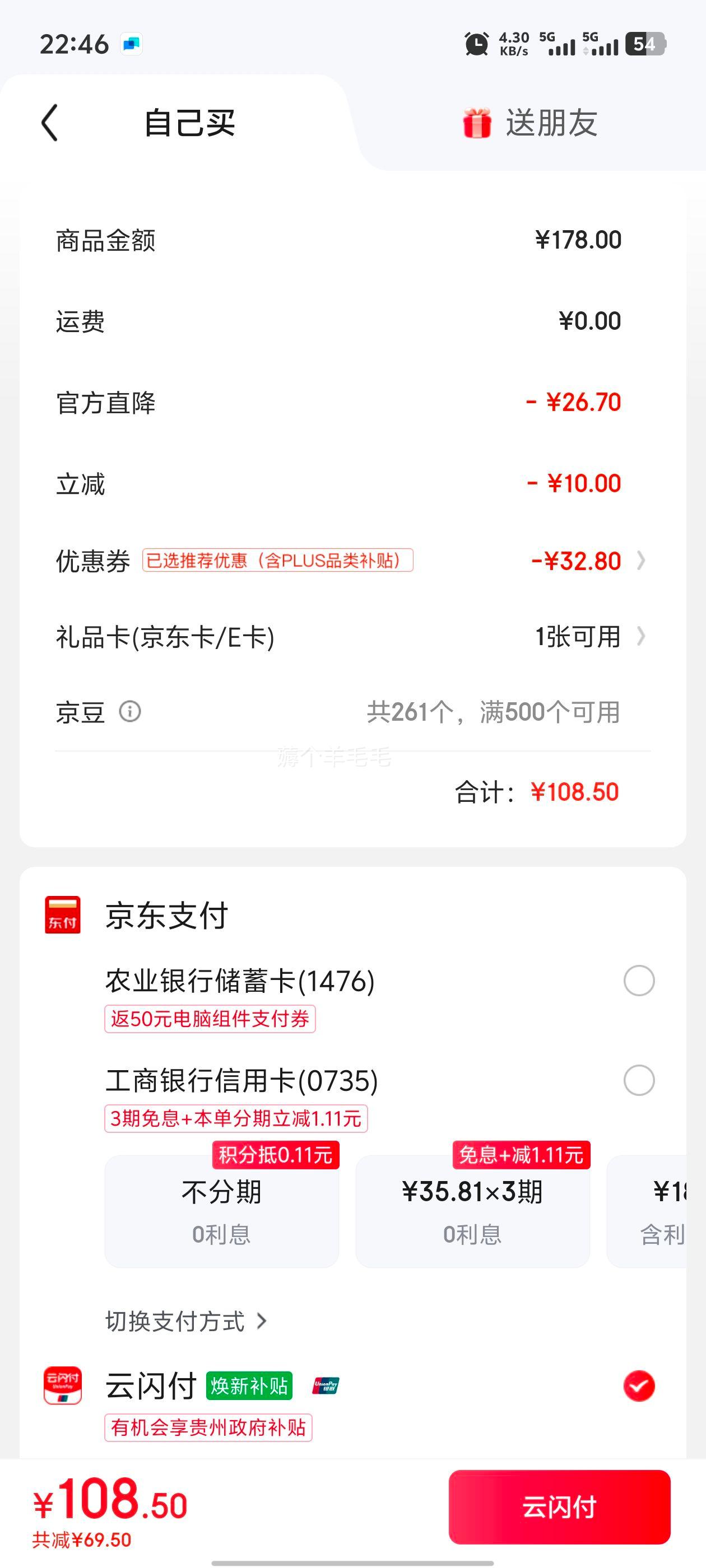Choose 工商银行信用卡(0735) radio button
Screen dimensions: 706x1568
[x=638, y=1080]
